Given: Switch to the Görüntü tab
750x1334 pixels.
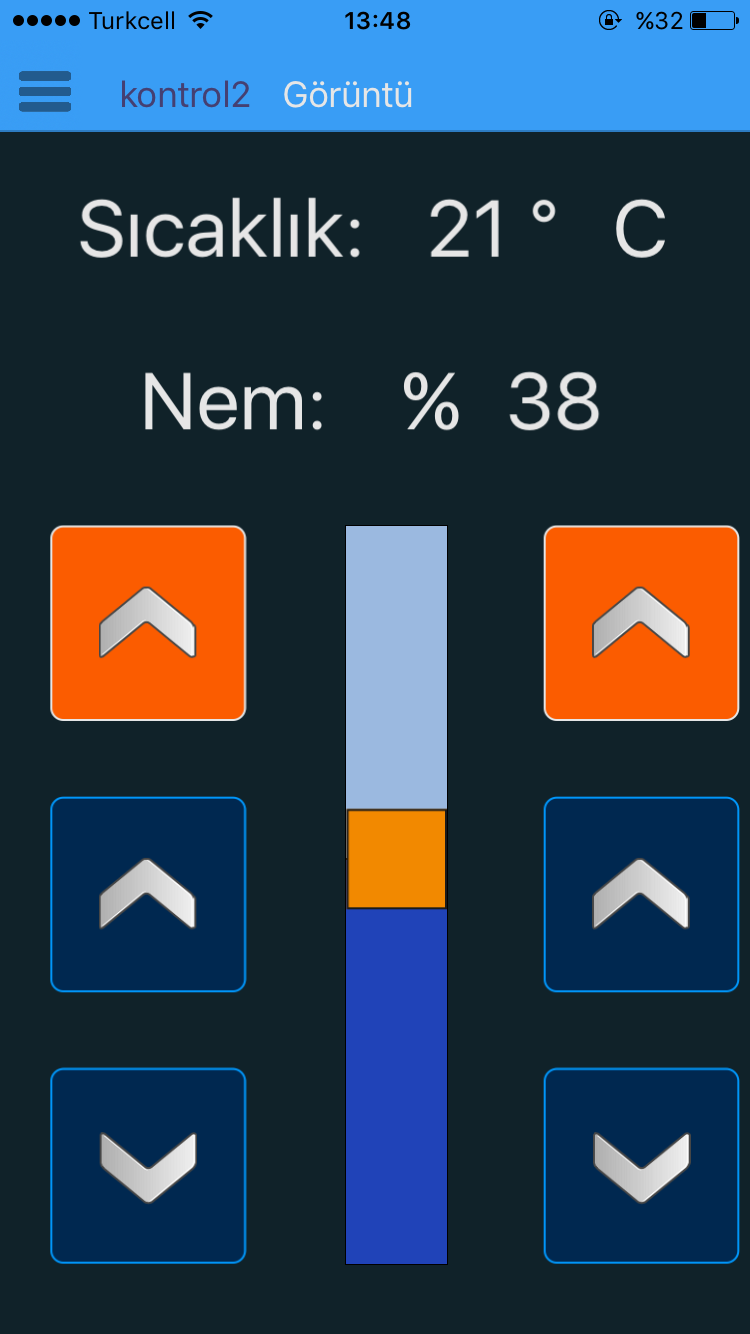Looking at the screenshot, I should coord(348,95).
